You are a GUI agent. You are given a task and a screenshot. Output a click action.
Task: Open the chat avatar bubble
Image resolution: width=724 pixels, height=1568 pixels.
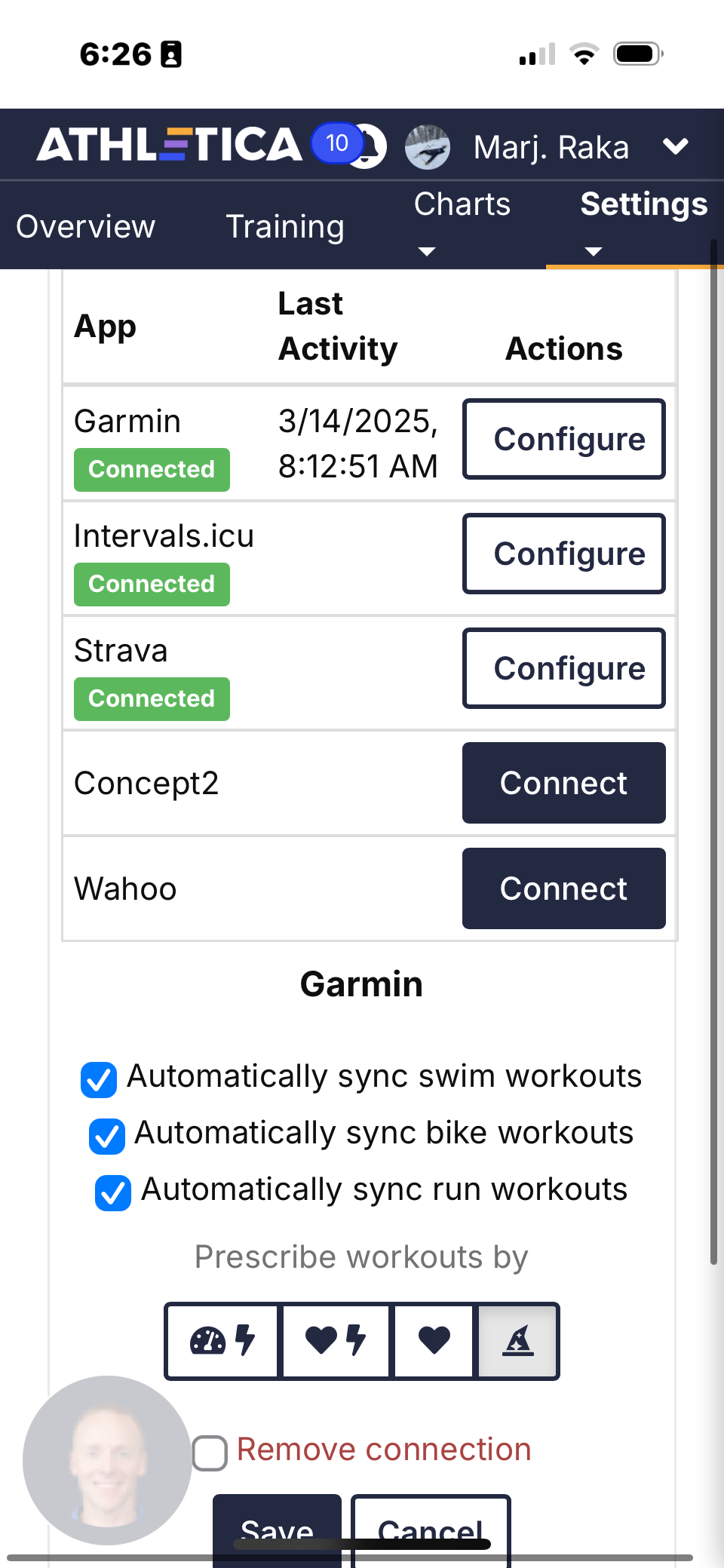pos(107,1460)
